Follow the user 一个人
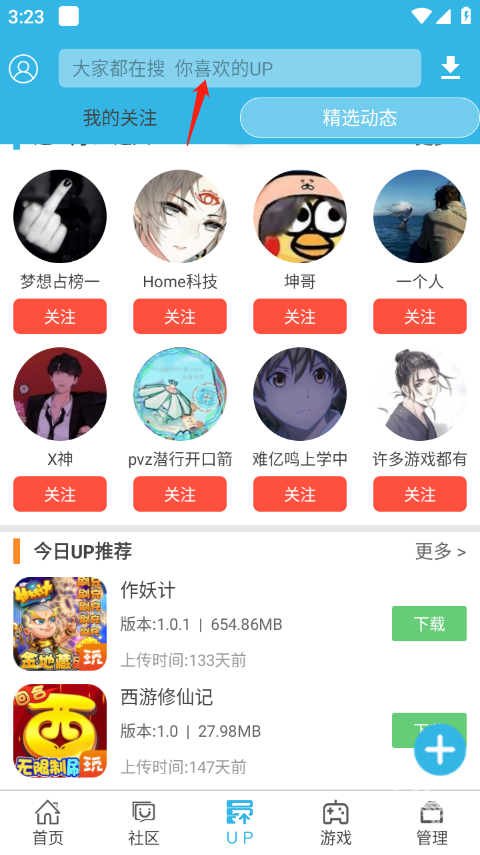Screen dimensions: 480x855 click(x=420, y=316)
